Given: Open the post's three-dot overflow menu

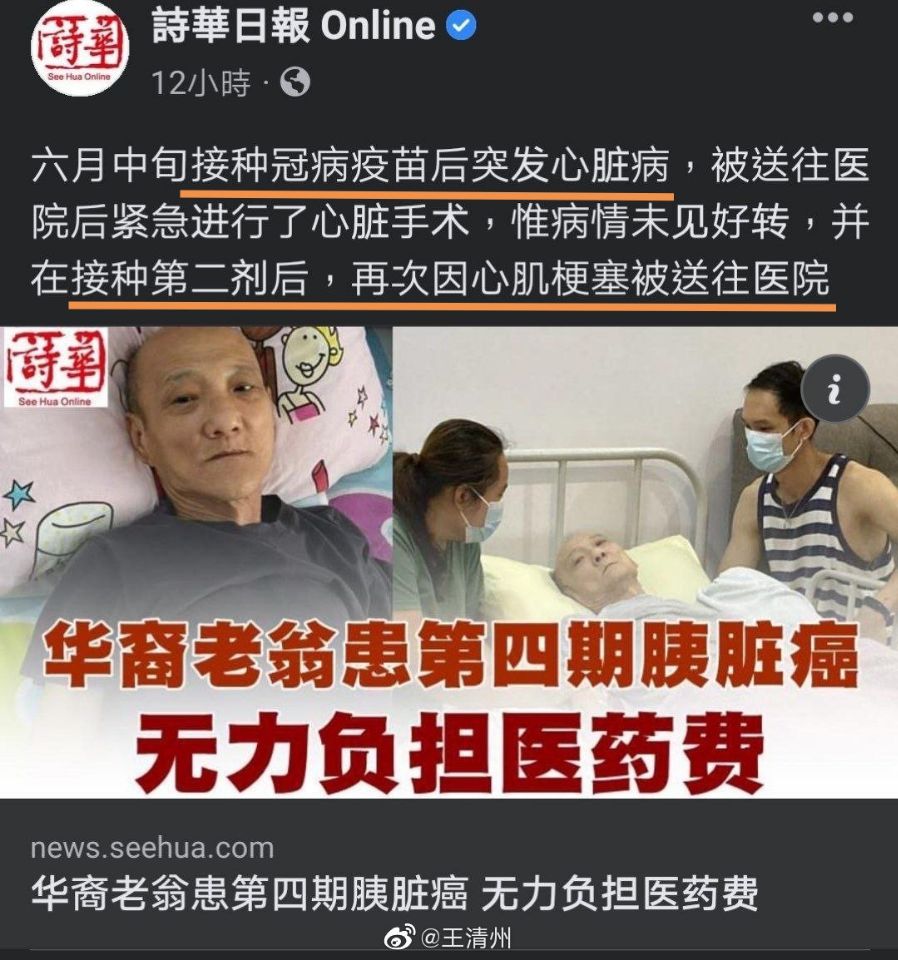Looking at the screenshot, I should pyautogui.click(x=832, y=19).
